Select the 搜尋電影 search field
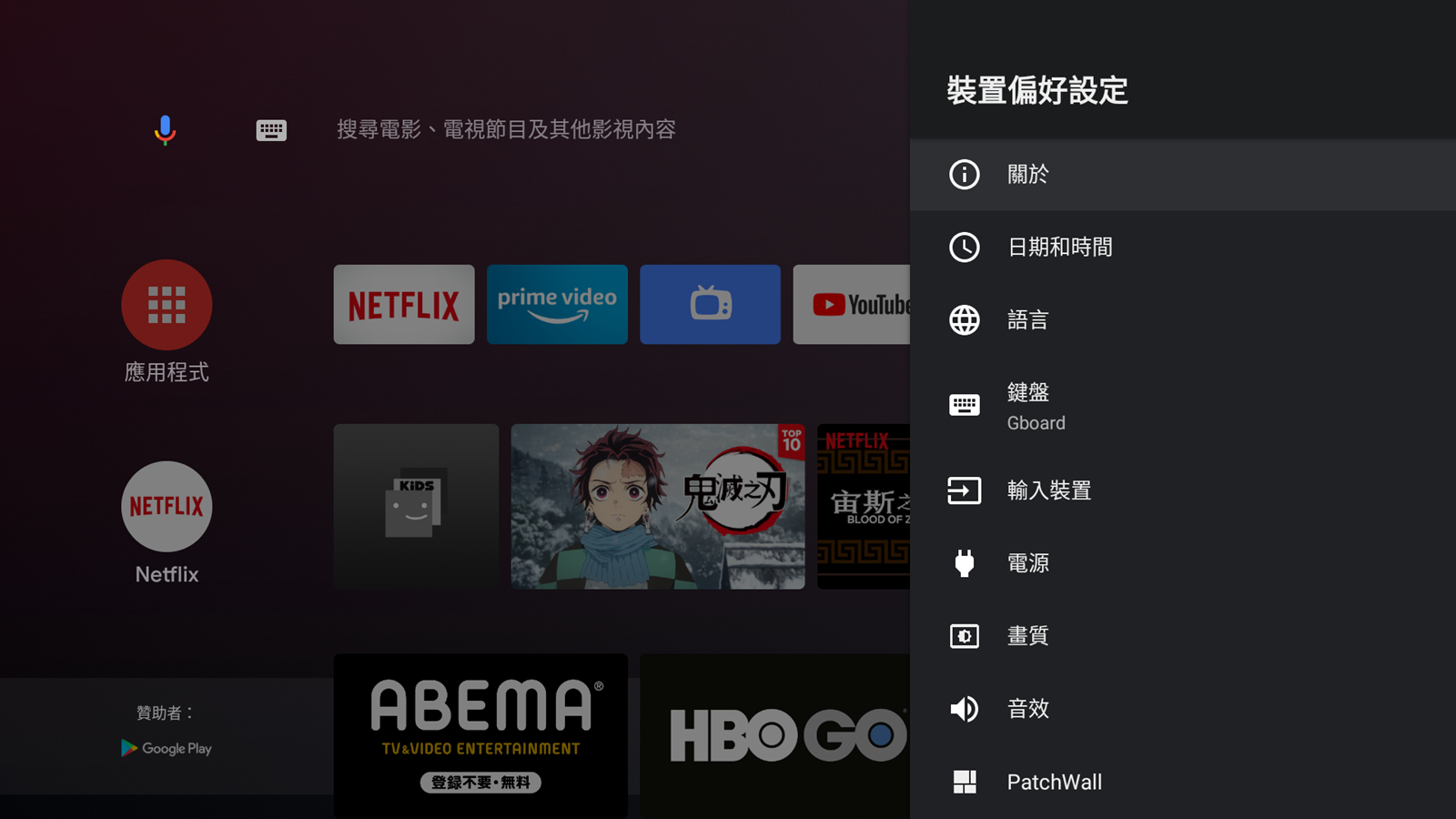 [x=506, y=130]
